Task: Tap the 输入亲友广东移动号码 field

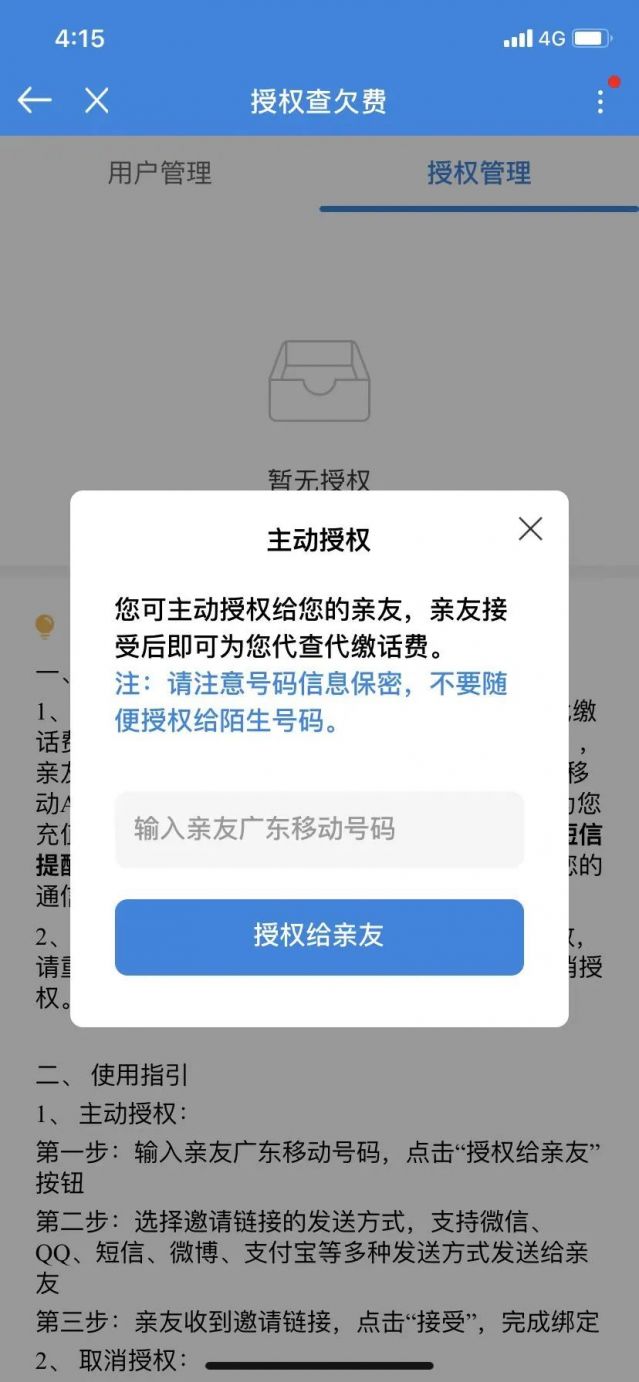Action: (x=319, y=829)
